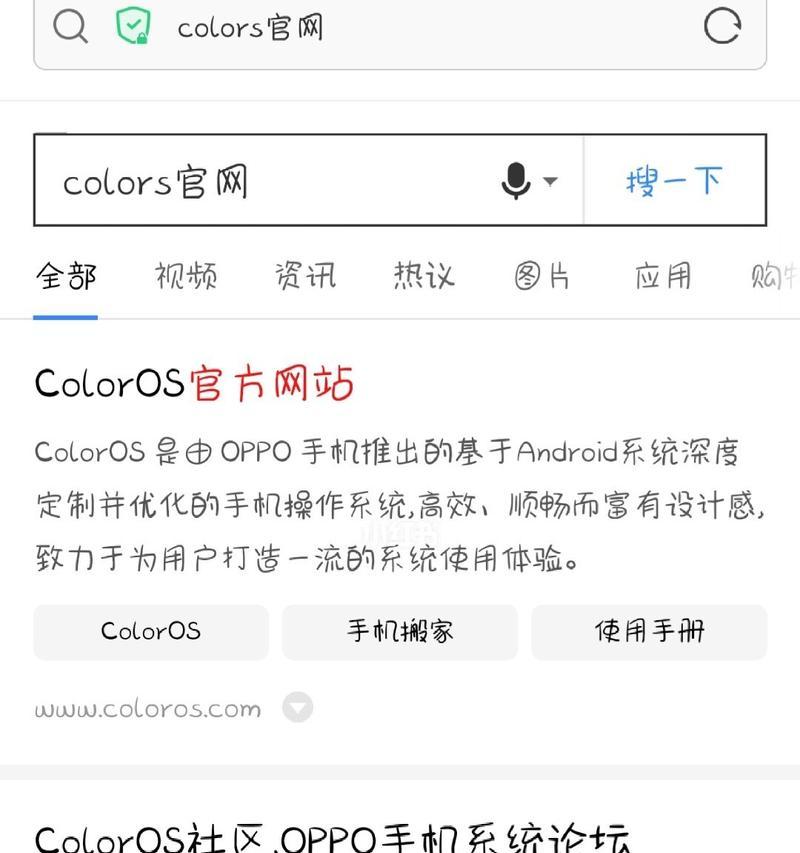
Task: Switch to the 应用 tab
Action: [663, 276]
